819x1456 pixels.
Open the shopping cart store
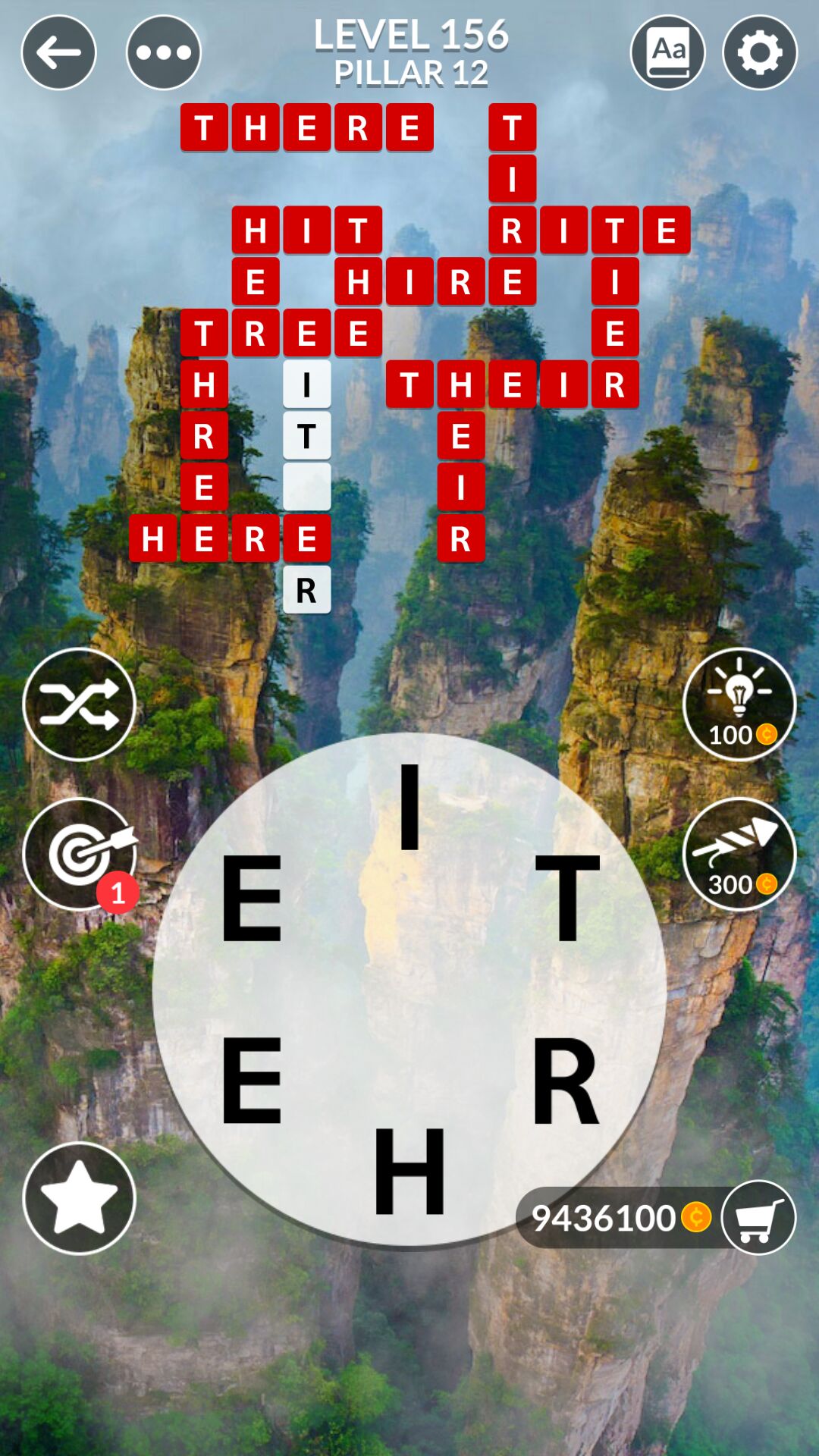[758, 1218]
